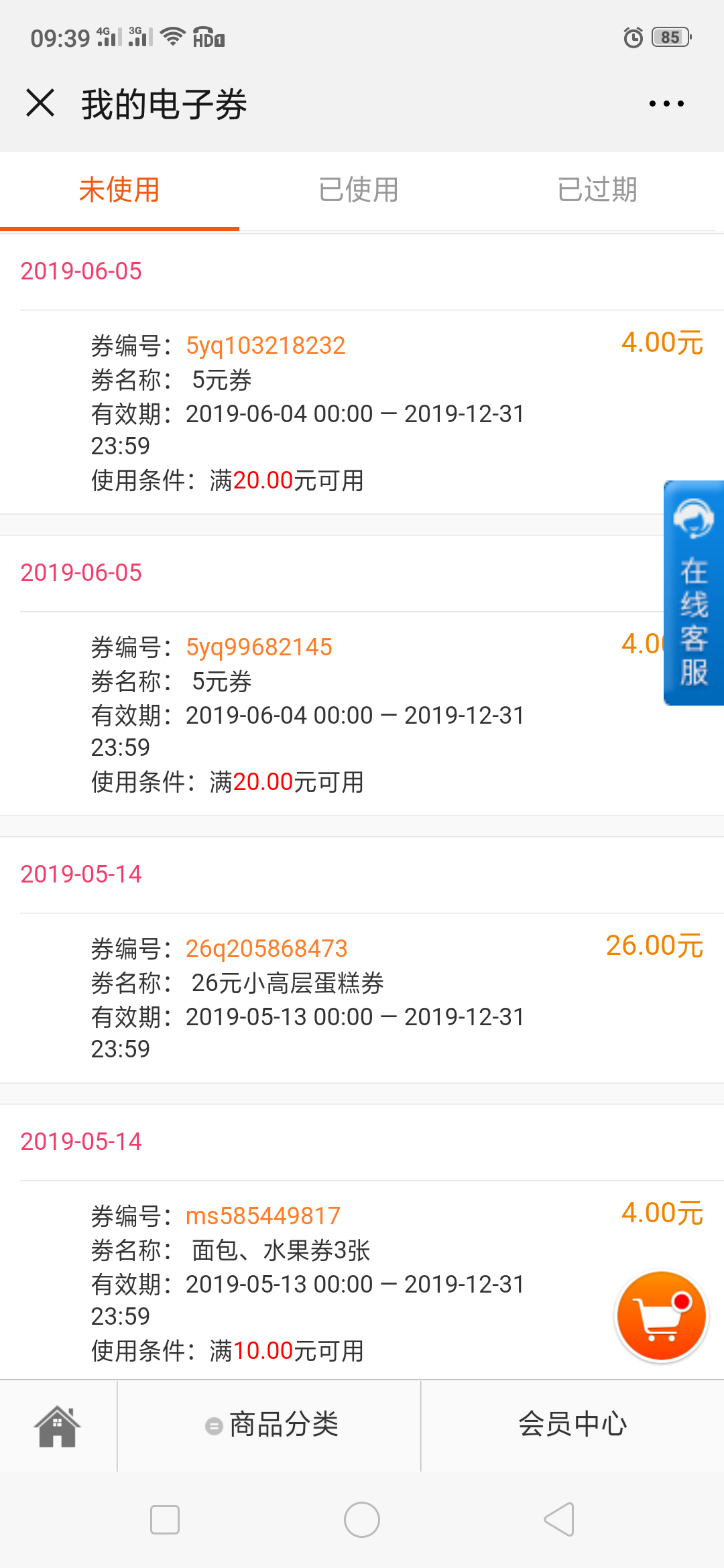Switch to the 已使用 tab
The width and height of the screenshot is (724, 1568).
[x=359, y=190]
